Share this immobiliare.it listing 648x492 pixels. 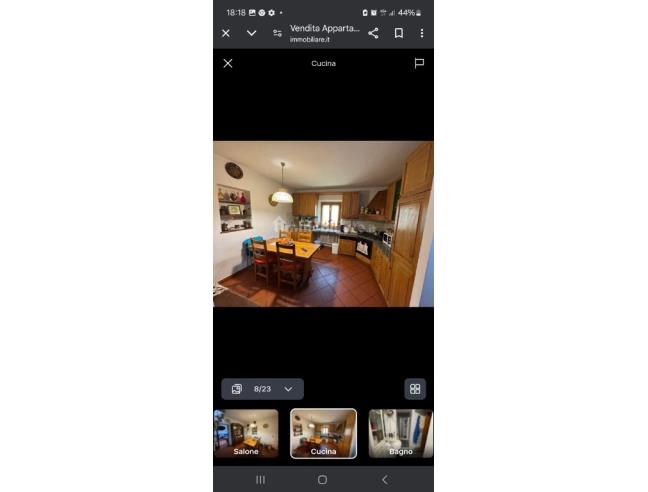pos(373,33)
